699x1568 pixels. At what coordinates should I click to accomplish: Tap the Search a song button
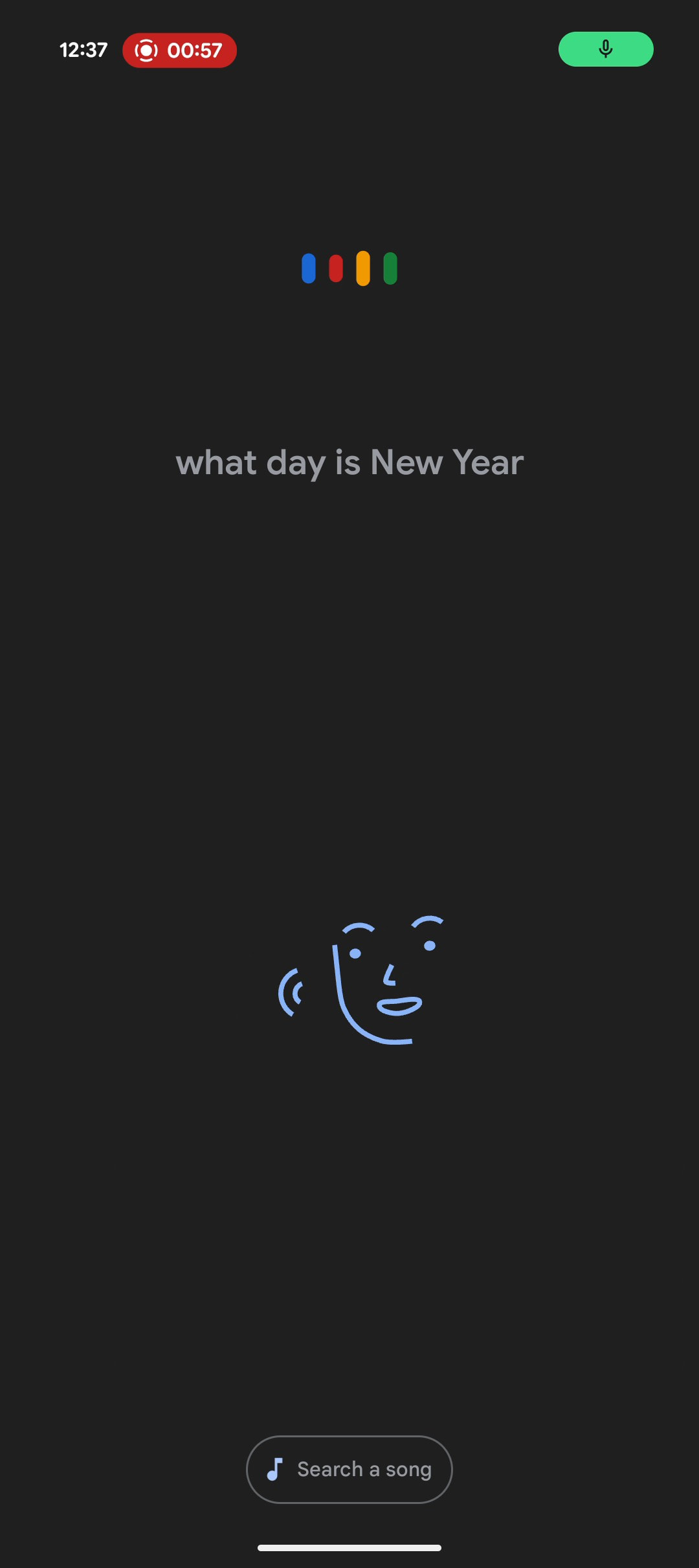(349, 1469)
